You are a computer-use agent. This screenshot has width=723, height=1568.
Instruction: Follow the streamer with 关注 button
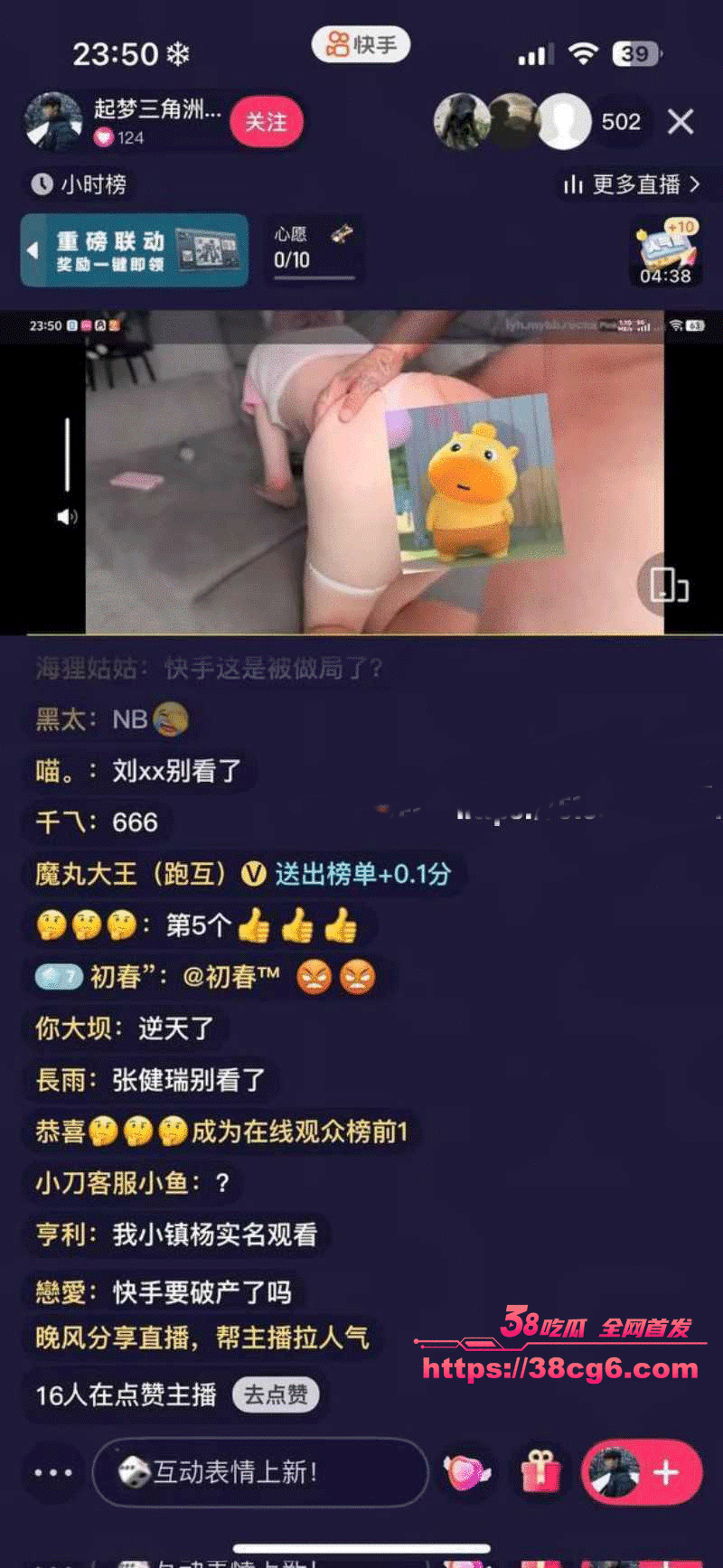point(266,122)
